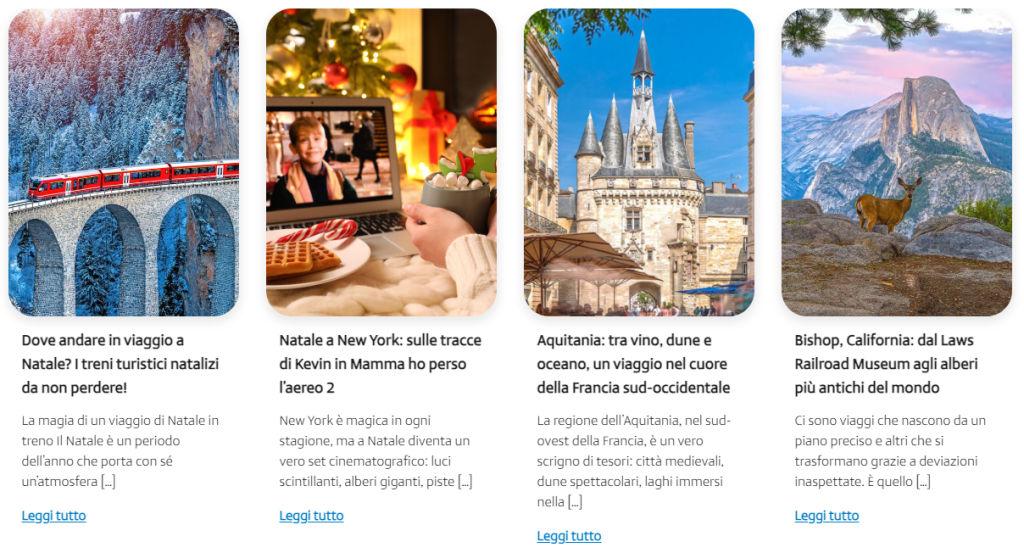
Task: Open the Christmas tourist trains article image
Action: point(123,162)
